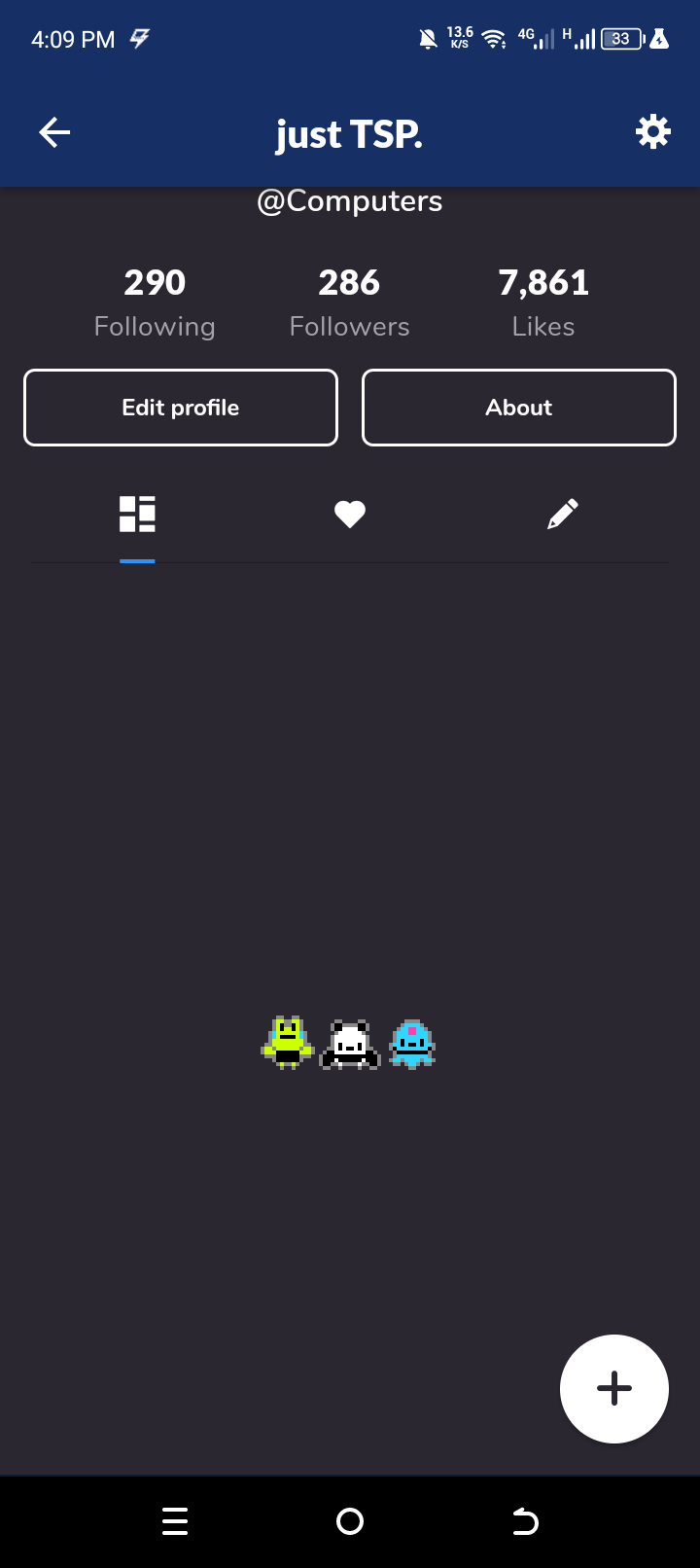Go back using the header arrow
Image resolution: width=700 pixels, height=1568 pixels.
point(54,132)
